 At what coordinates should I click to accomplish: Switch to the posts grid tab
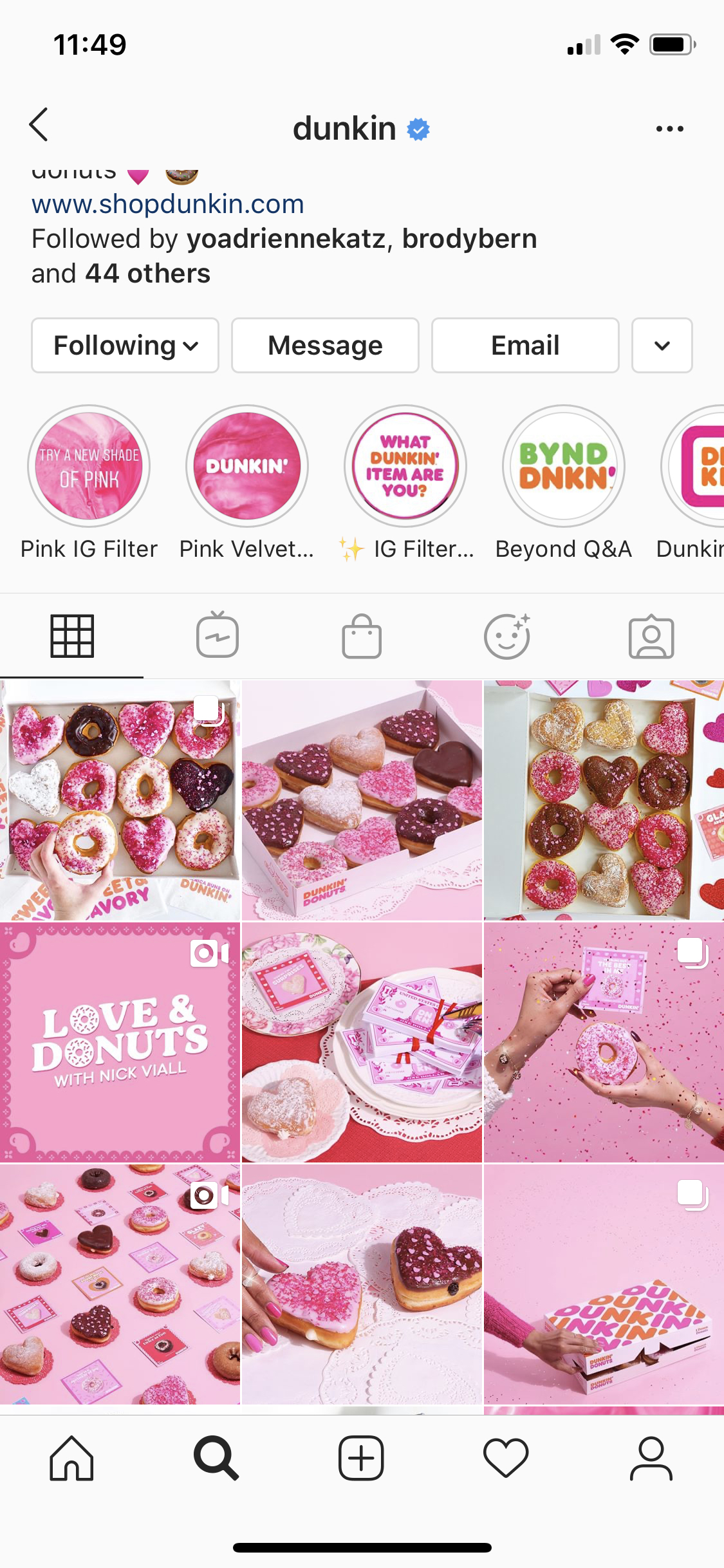[72, 636]
